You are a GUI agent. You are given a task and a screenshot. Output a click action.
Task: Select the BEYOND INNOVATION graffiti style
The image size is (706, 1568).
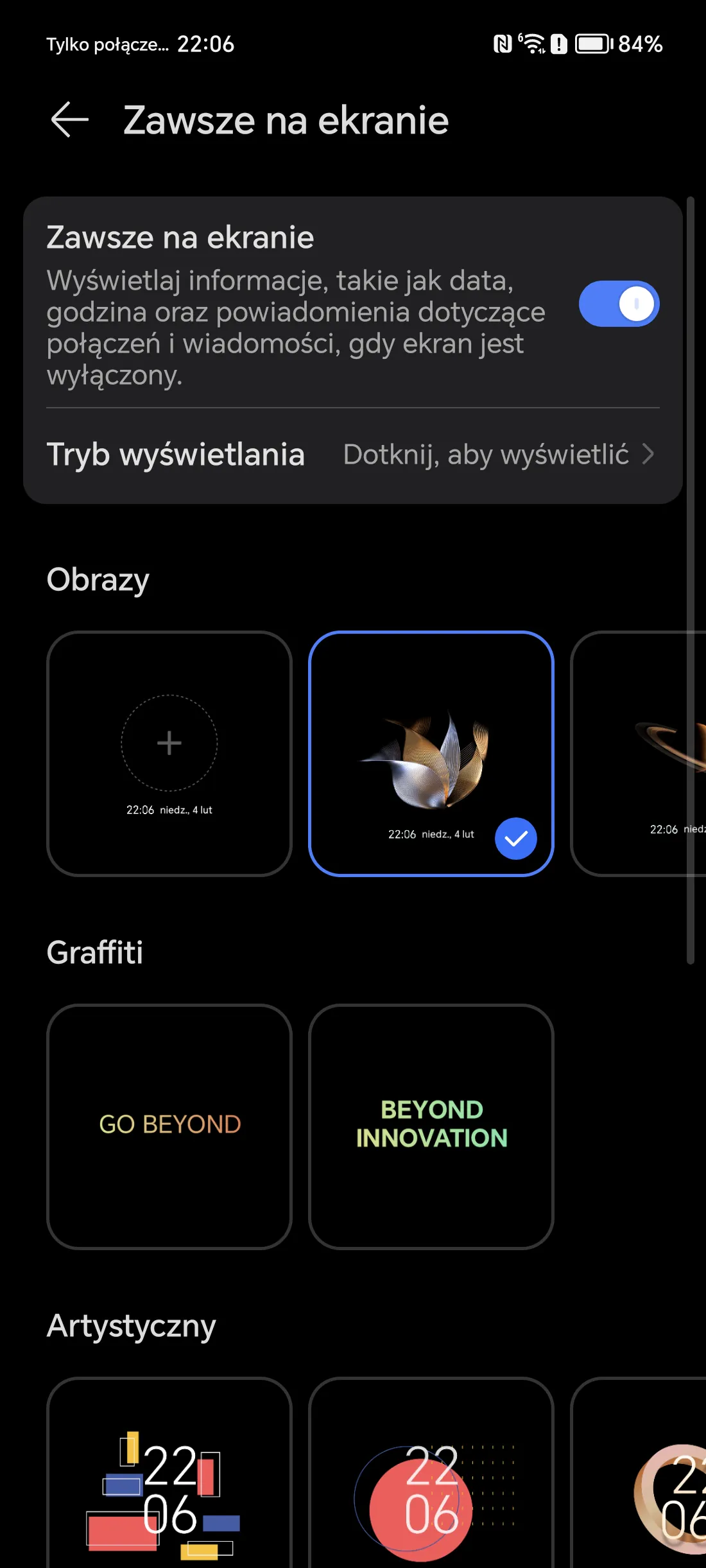pos(431,1126)
